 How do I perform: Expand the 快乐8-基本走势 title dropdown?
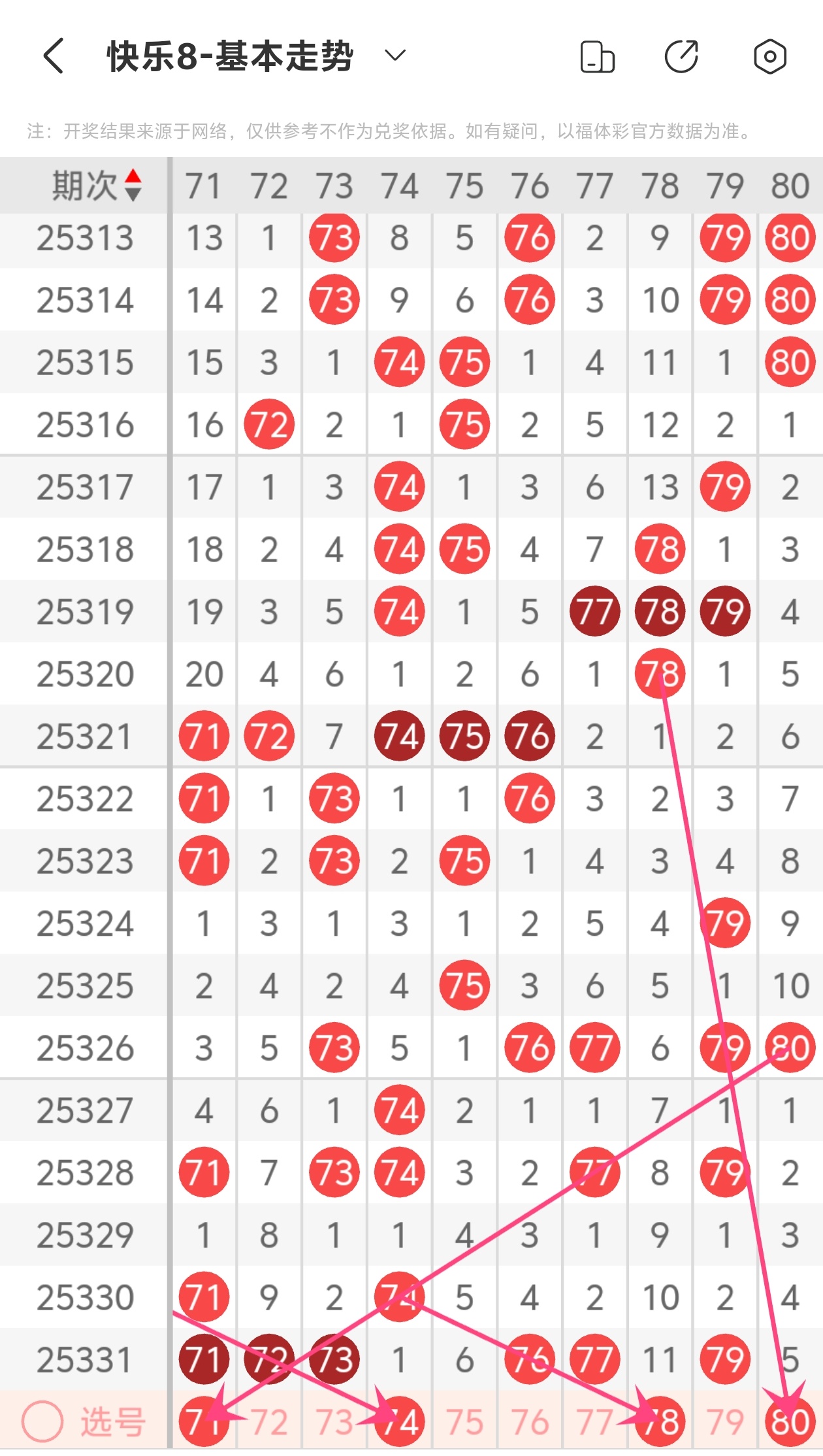pyautogui.click(x=395, y=56)
